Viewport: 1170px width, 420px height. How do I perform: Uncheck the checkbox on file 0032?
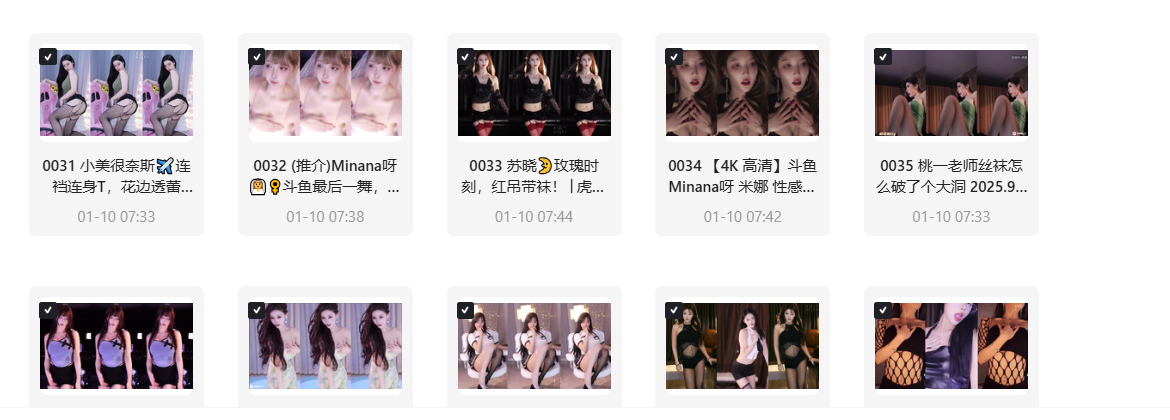pos(257,57)
